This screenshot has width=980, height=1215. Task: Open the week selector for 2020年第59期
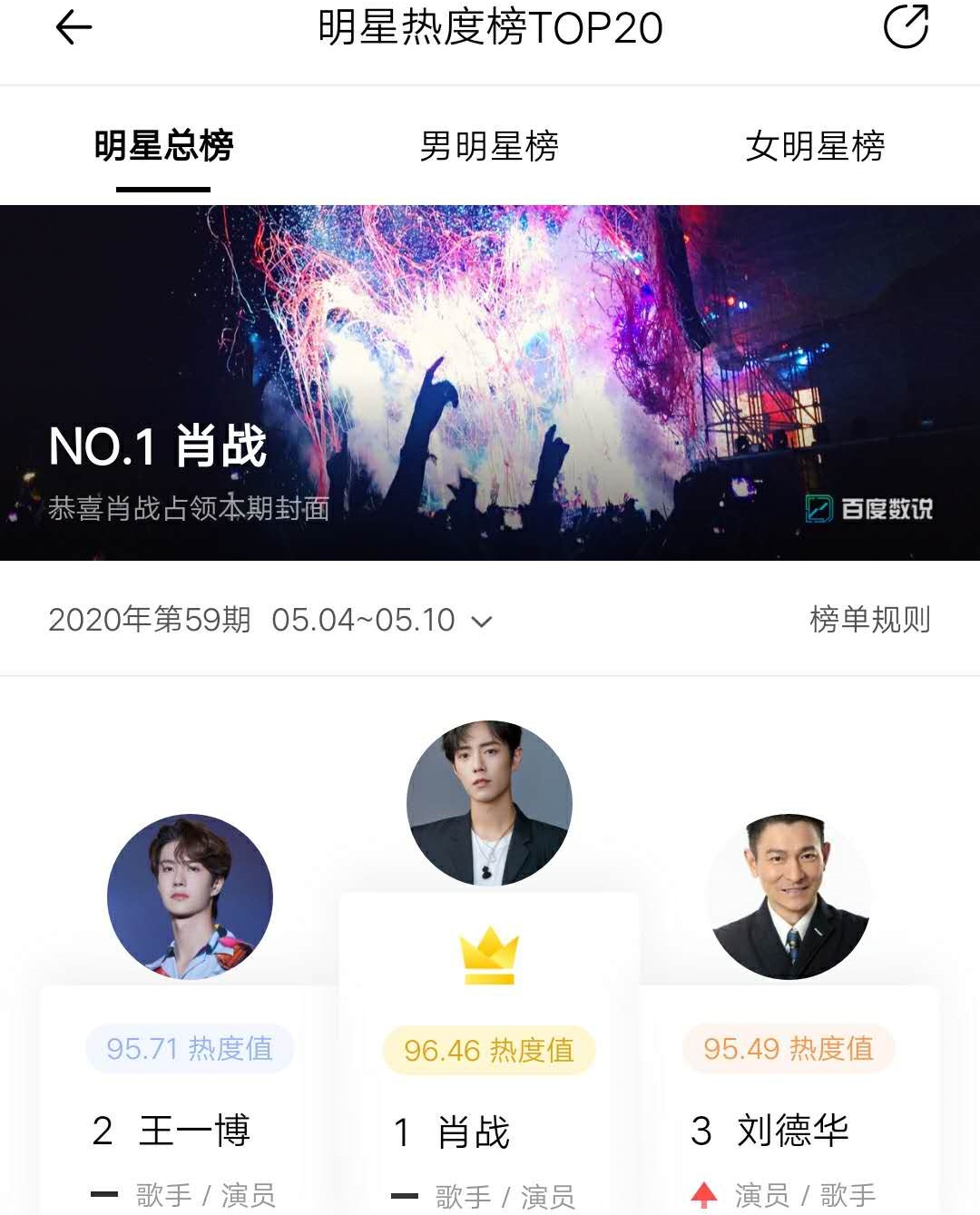pos(150,621)
